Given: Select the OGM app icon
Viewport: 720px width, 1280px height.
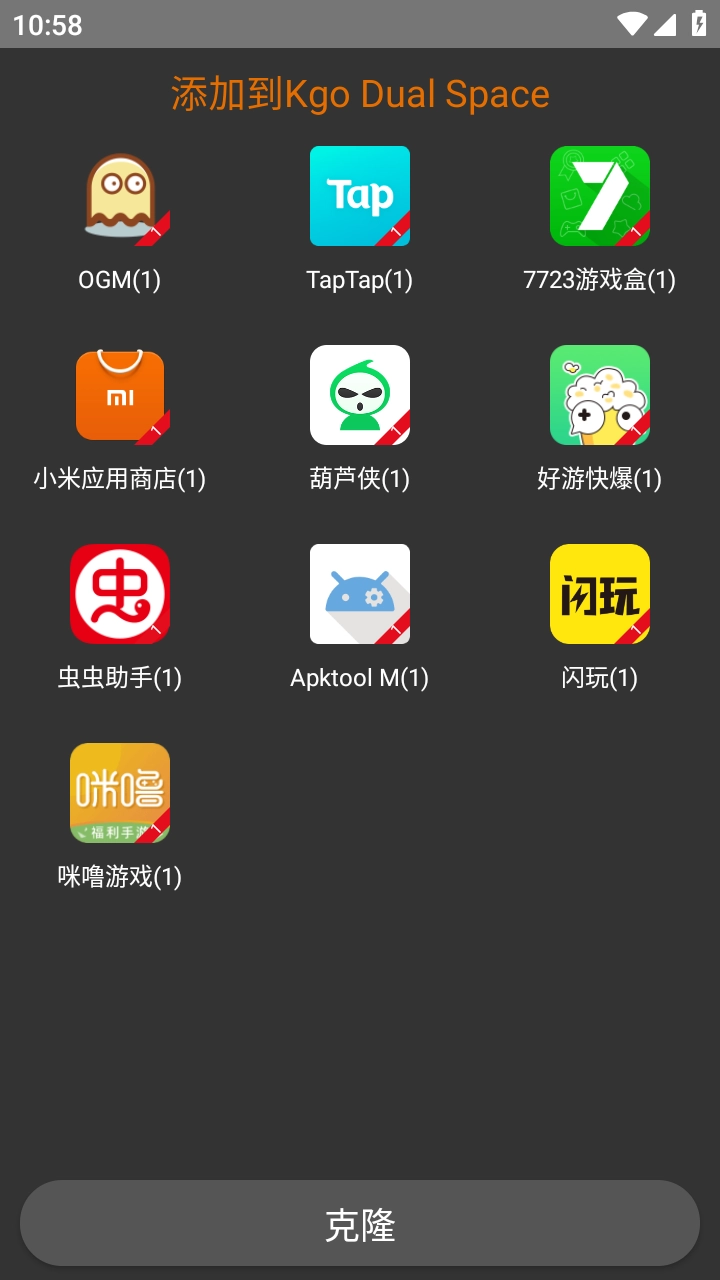Looking at the screenshot, I should coord(120,196).
